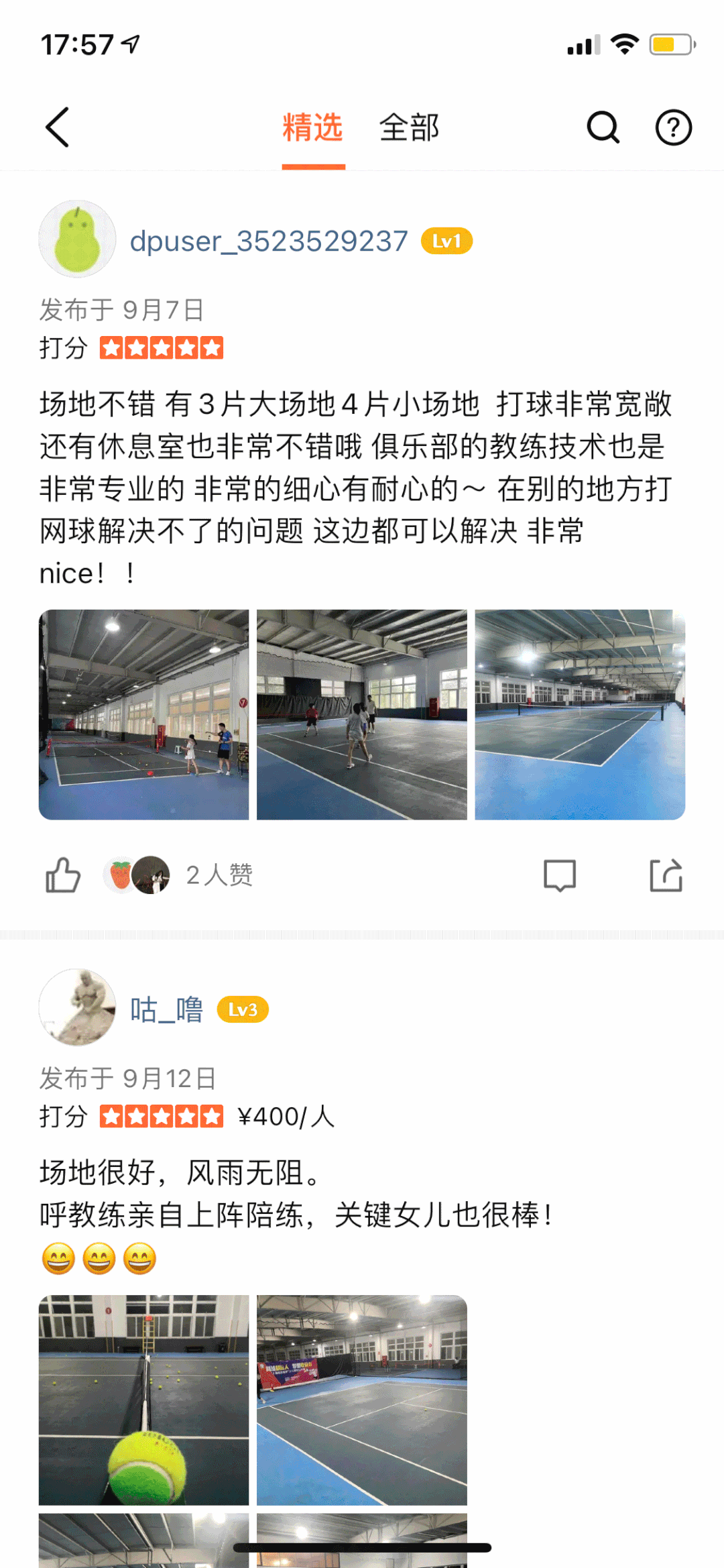The height and width of the screenshot is (1568, 724).
Task: Like dpuser_3523529237's review with thumbs up
Action: pyautogui.click(x=63, y=875)
